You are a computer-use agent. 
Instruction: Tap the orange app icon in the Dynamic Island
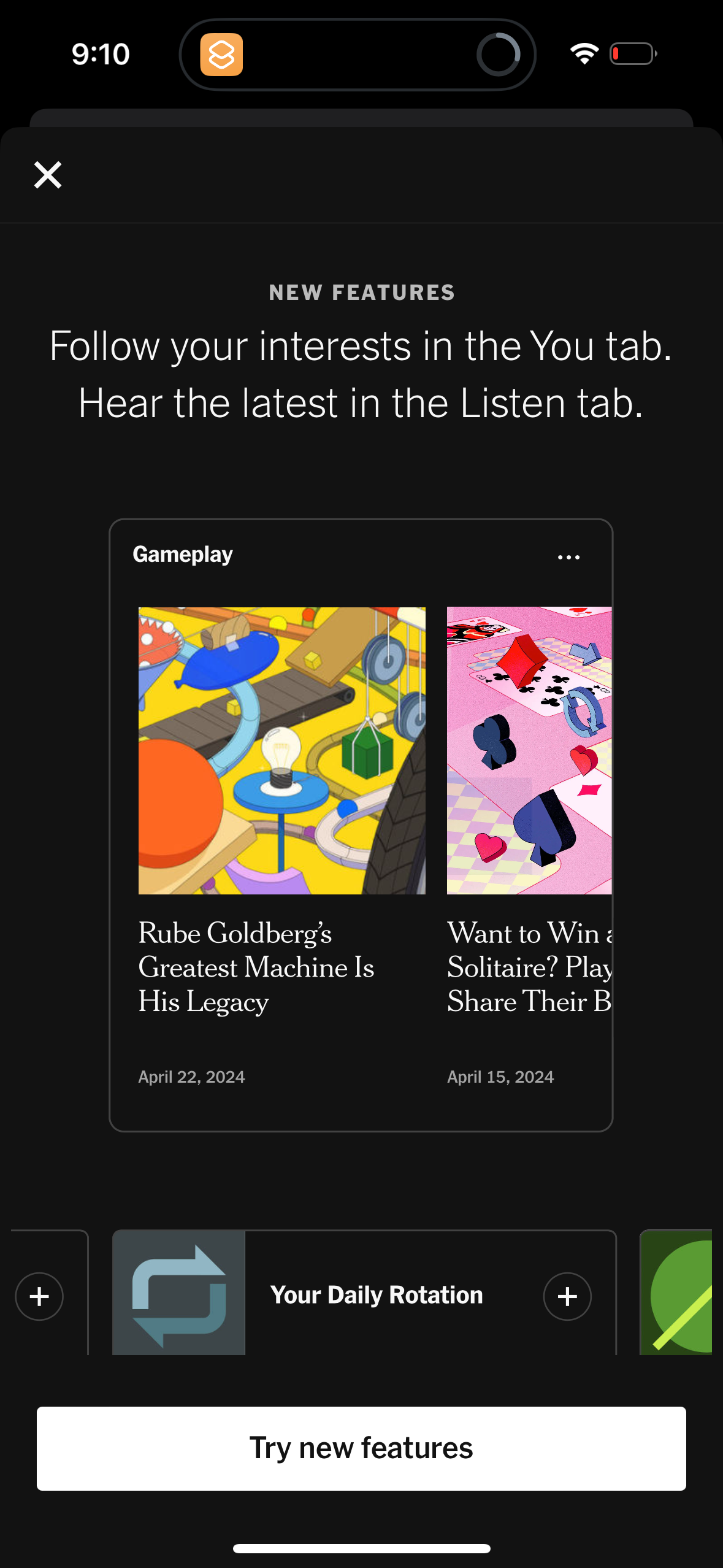(221, 55)
